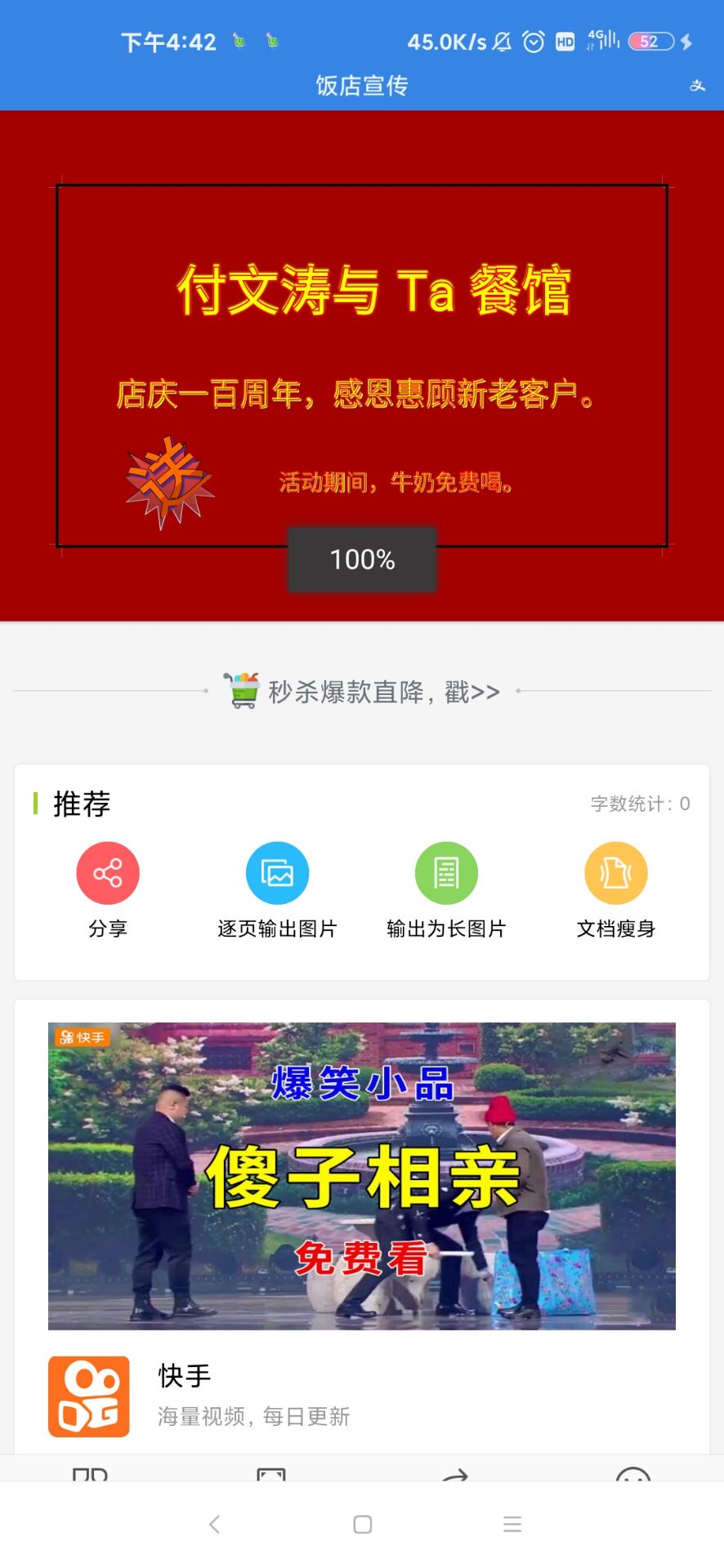Go back using the system back button
The image size is (724, 1568).
(x=214, y=1524)
